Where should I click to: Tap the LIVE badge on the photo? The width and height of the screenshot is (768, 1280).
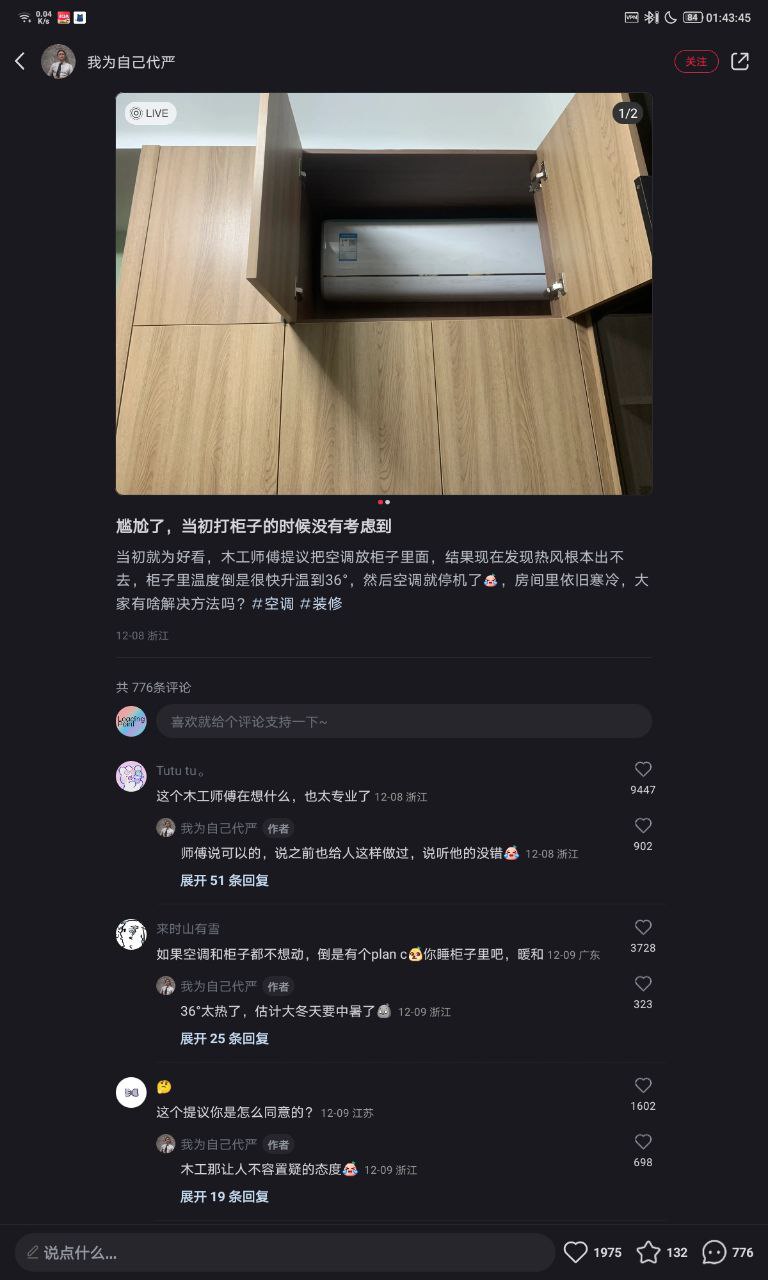148,113
